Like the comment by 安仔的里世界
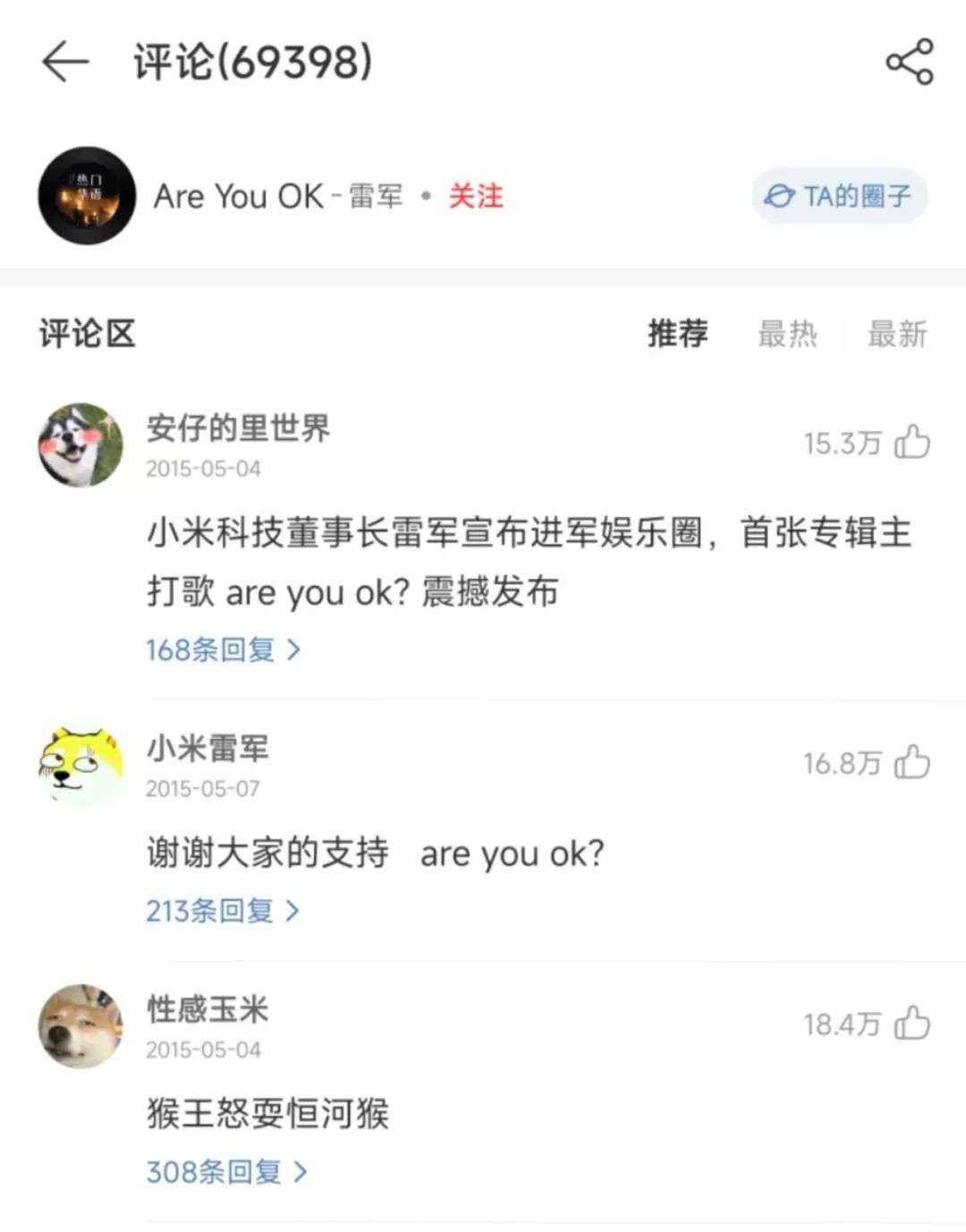Screen dimensions: 966x1232 911,442
